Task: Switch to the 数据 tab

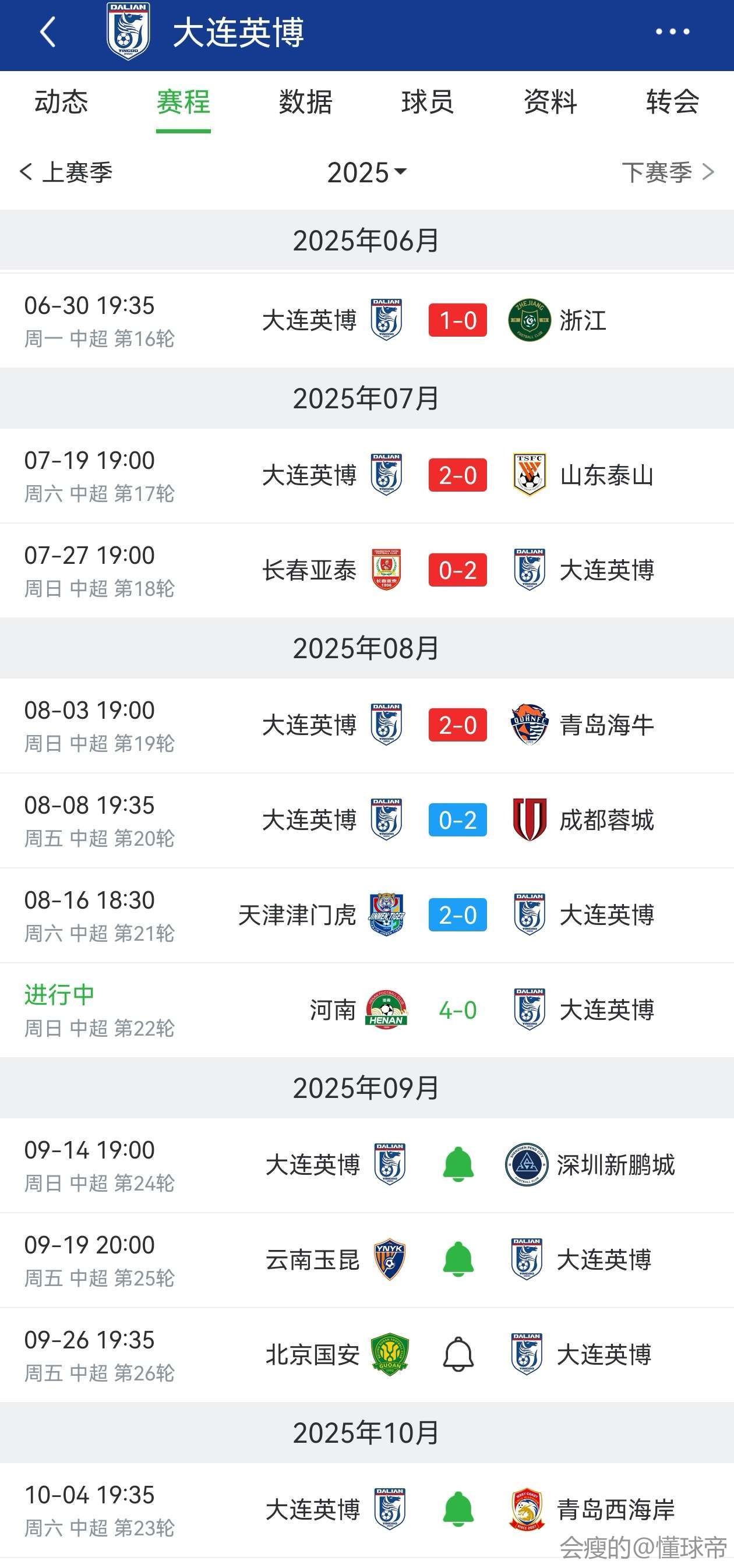Action: pyautogui.click(x=305, y=102)
